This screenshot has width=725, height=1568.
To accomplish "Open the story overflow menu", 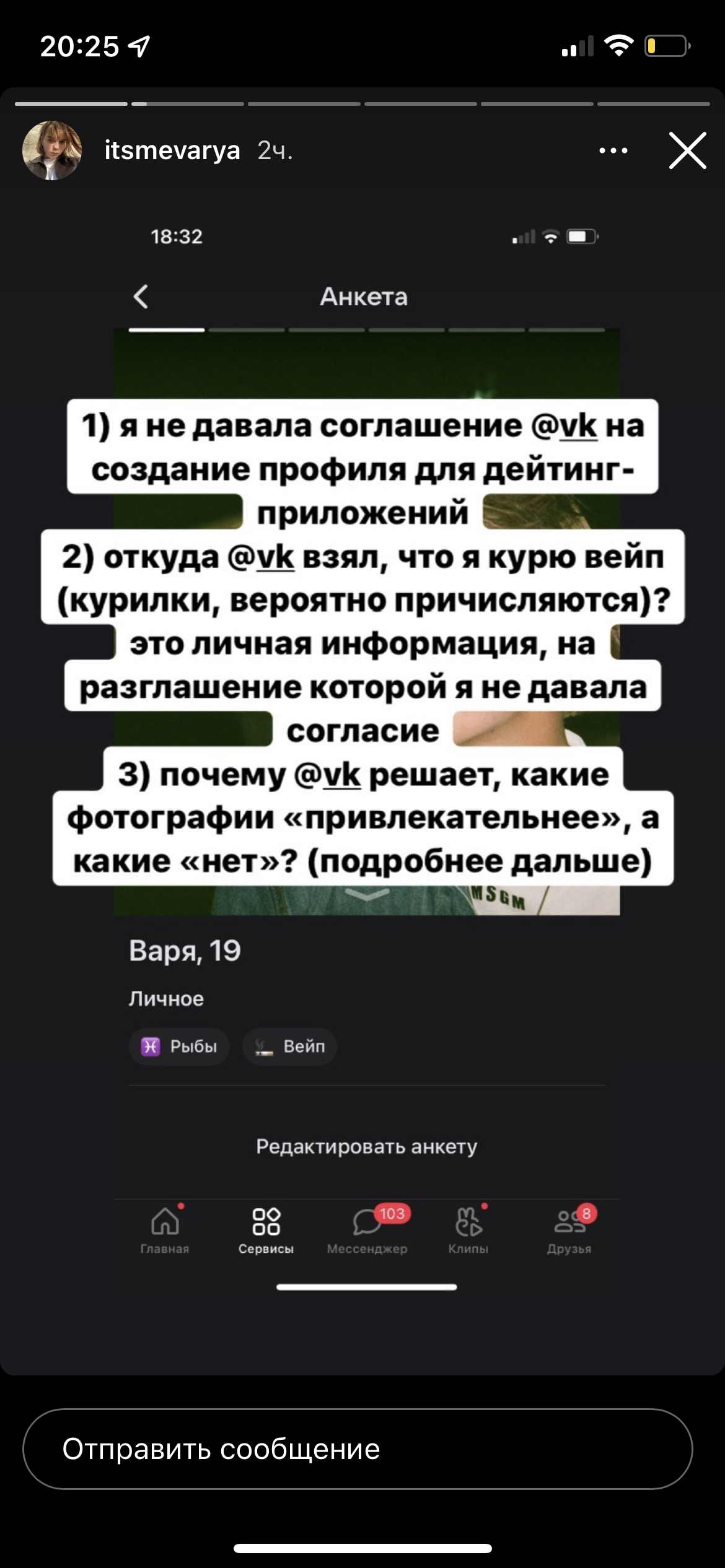I will (x=613, y=150).
